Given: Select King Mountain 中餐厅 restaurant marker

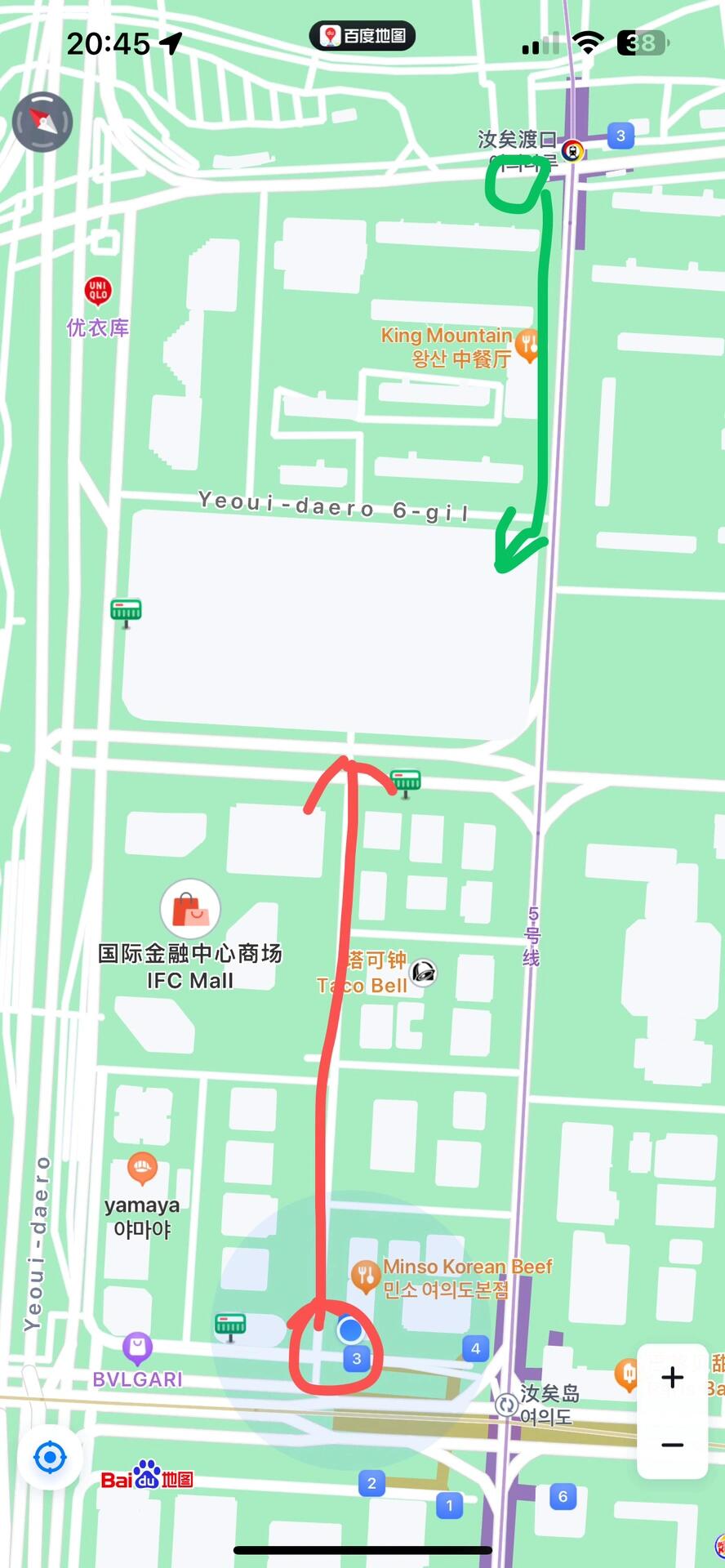Looking at the screenshot, I should tap(528, 346).
